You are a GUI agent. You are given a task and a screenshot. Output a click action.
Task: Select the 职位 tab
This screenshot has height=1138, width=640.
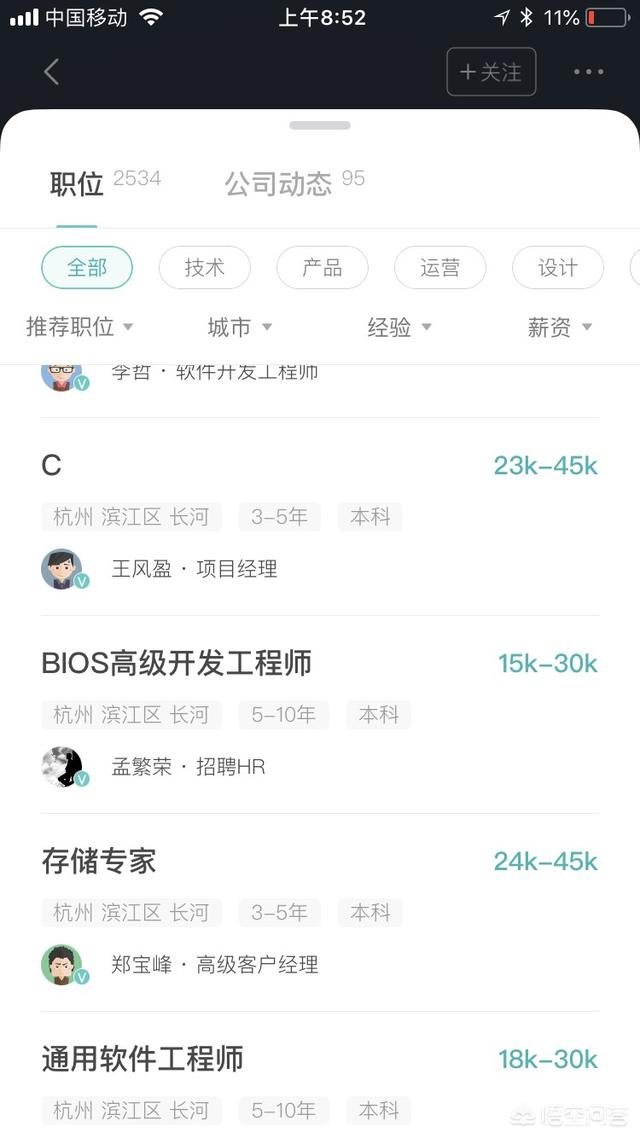tap(77, 184)
